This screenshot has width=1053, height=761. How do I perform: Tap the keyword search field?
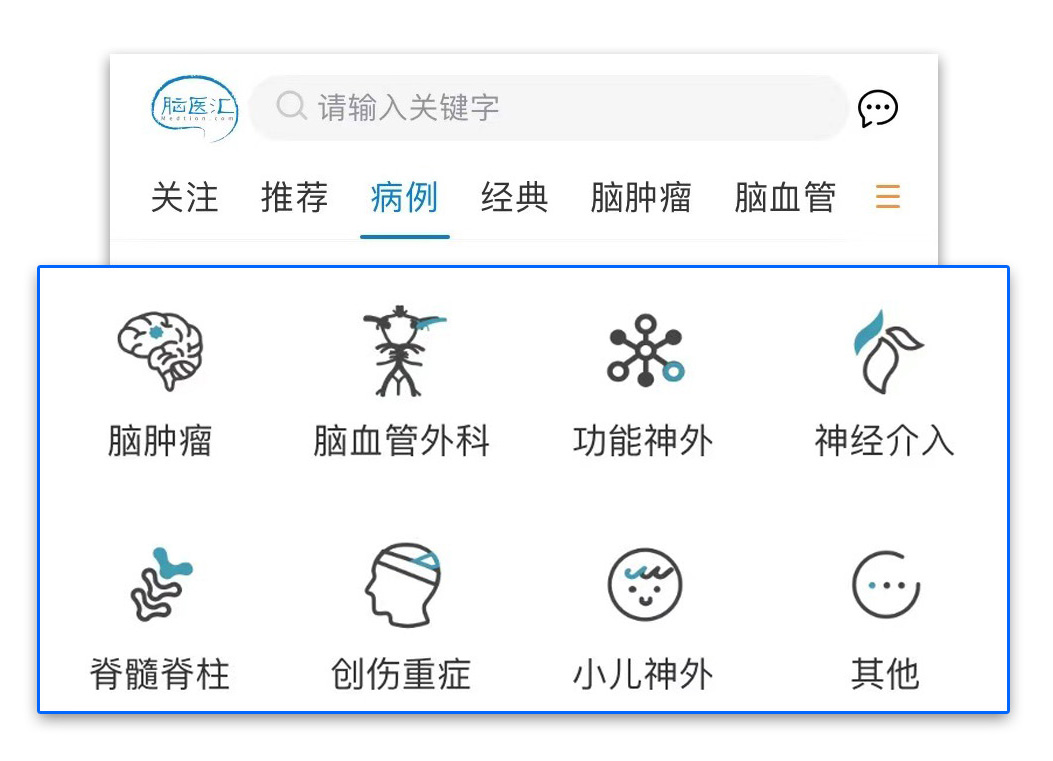click(x=548, y=107)
